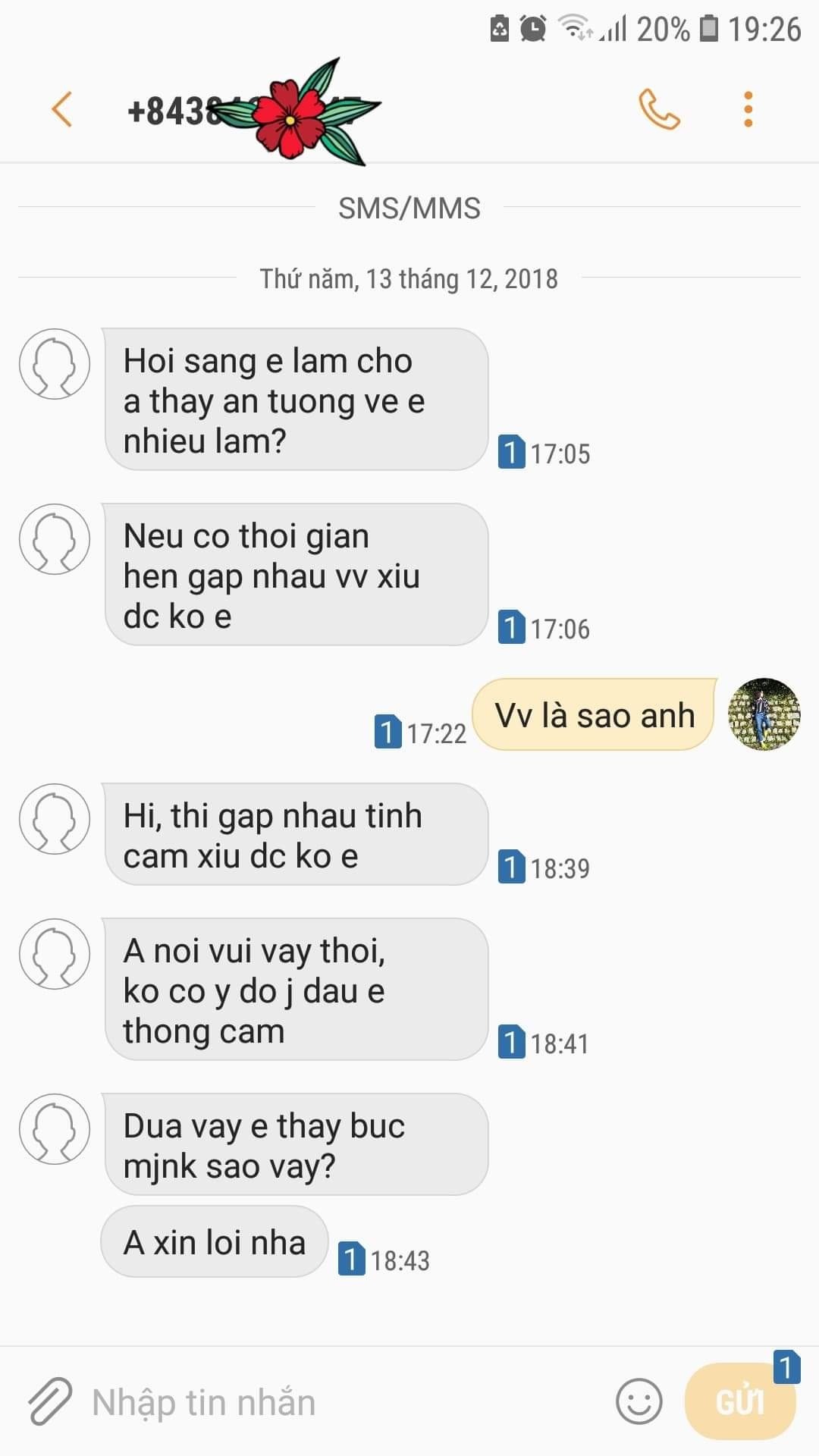Viewport: 819px width, 1456px height.
Task: Go back to the message list
Action: [x=62, y=109]
